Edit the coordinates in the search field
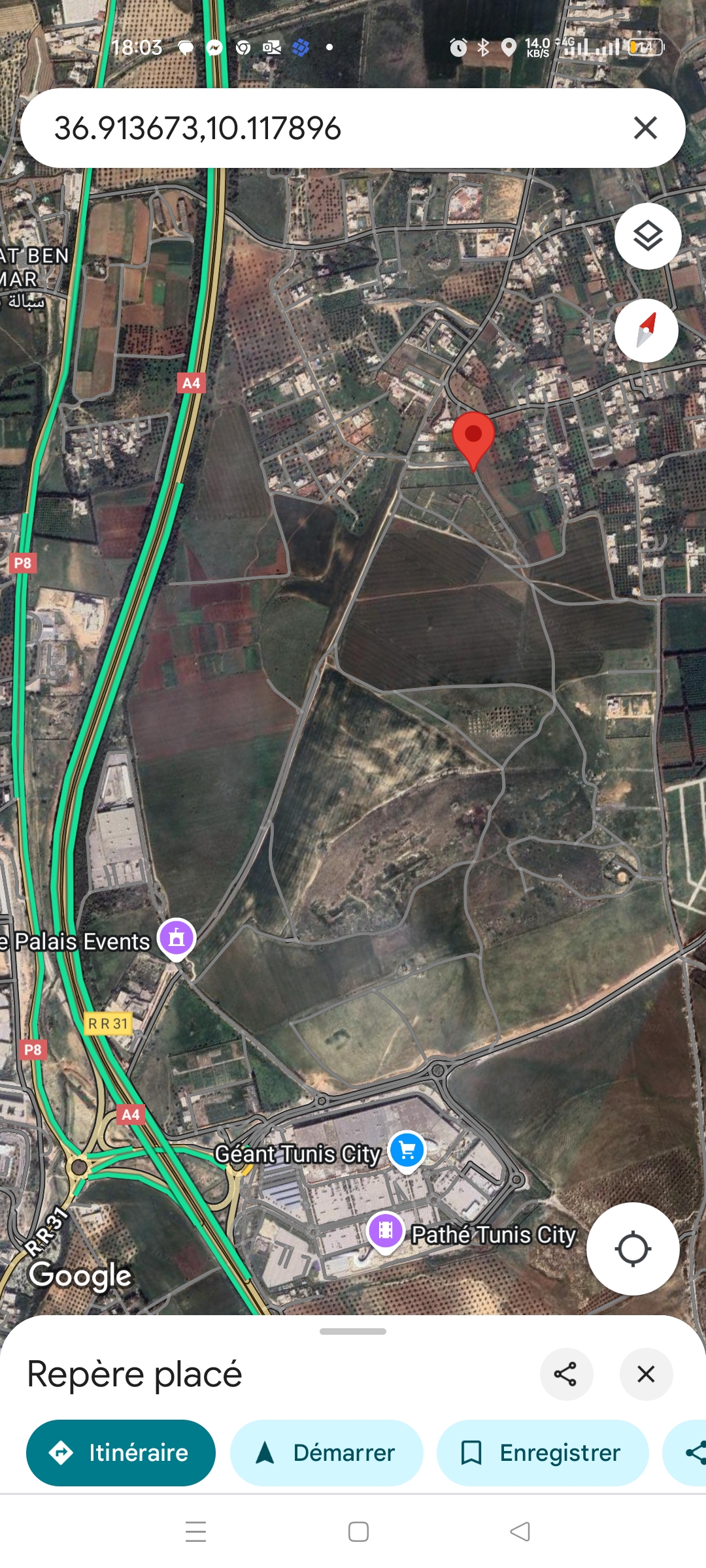706x1568 pixels. (x=261, y=128)
